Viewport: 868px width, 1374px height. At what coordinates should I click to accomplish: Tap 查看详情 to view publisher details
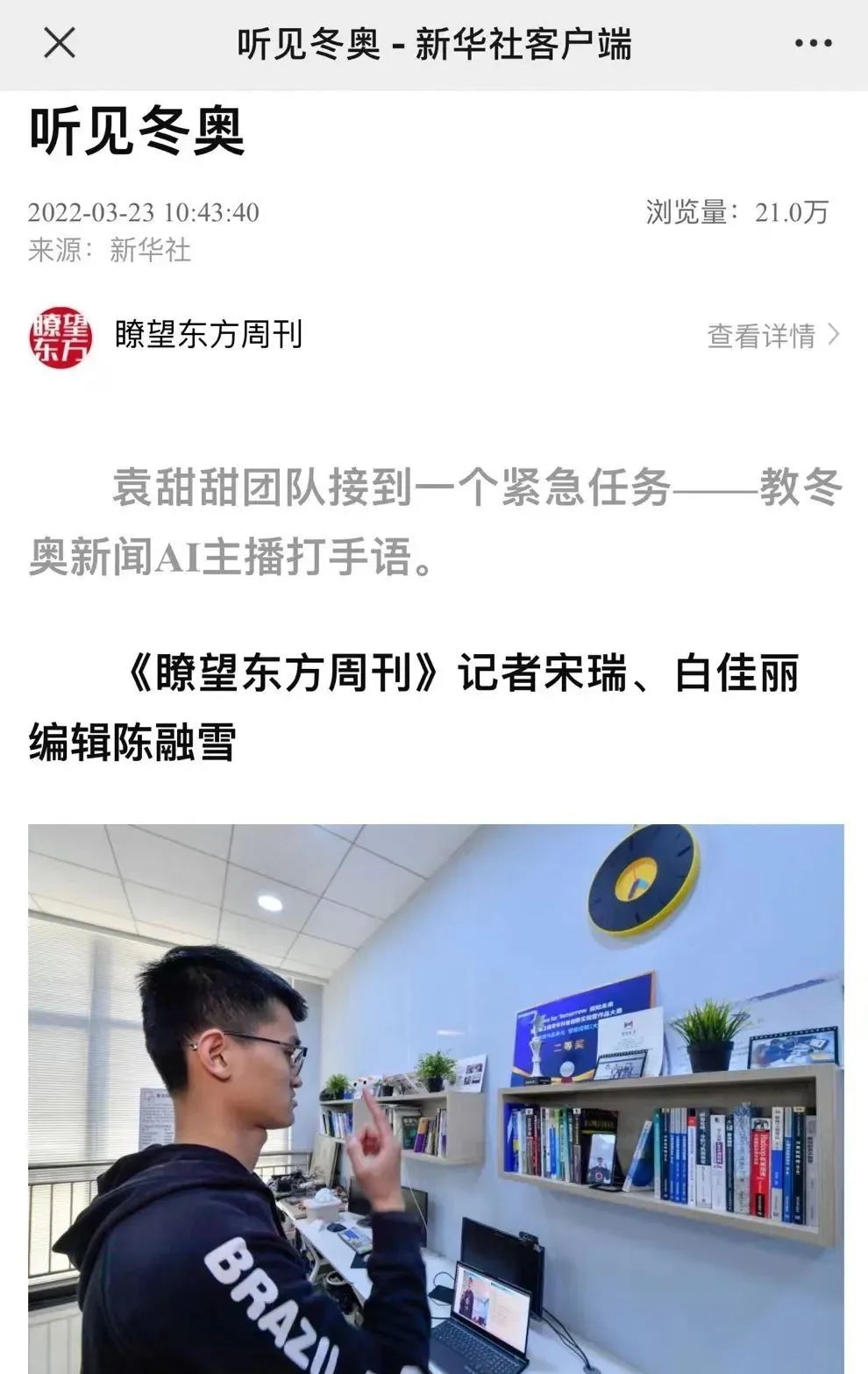[x=772, y=335]
